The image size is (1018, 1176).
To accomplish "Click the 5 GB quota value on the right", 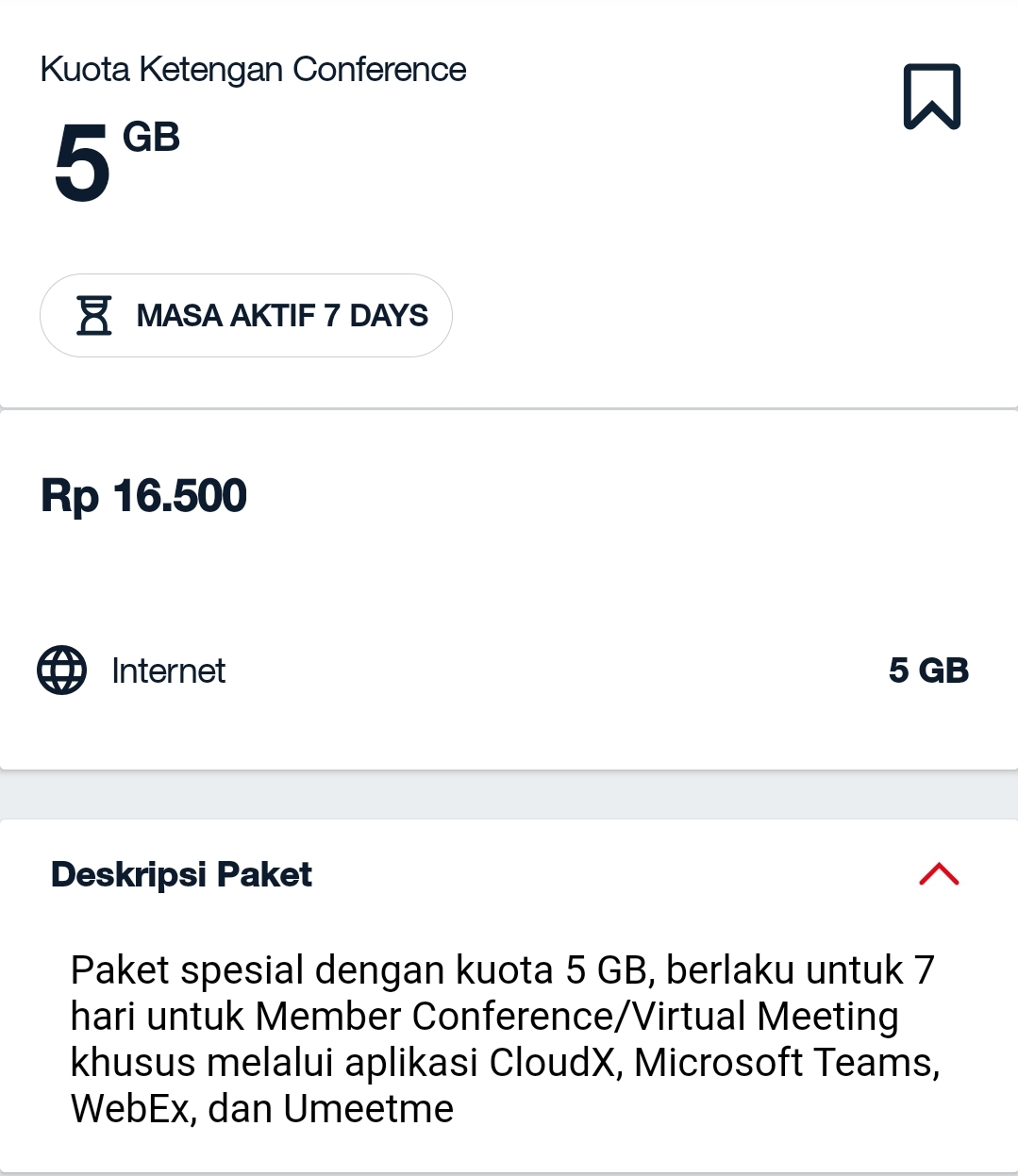I will tap(927, 671).
